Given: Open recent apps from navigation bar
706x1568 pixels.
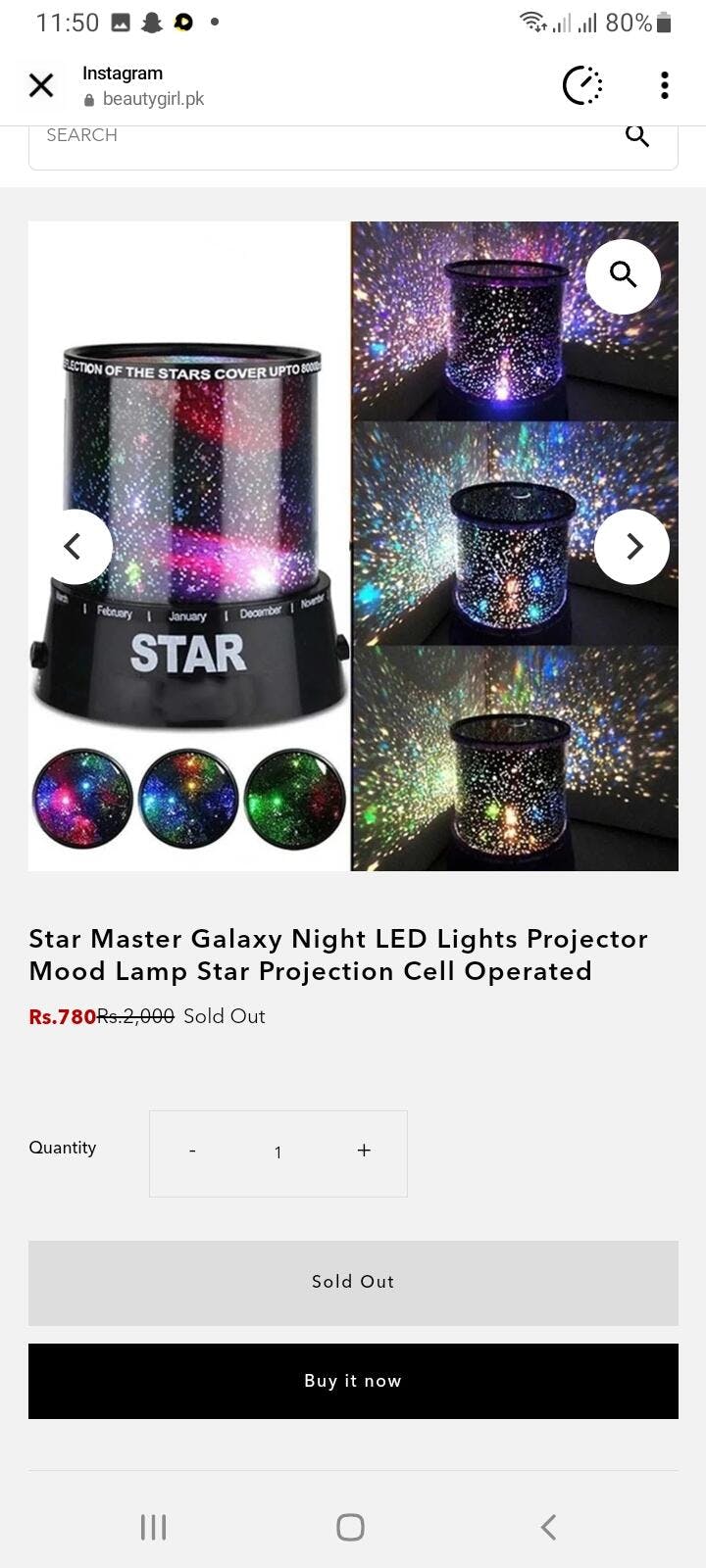Looking at the screenshot, I should 153,1526.
